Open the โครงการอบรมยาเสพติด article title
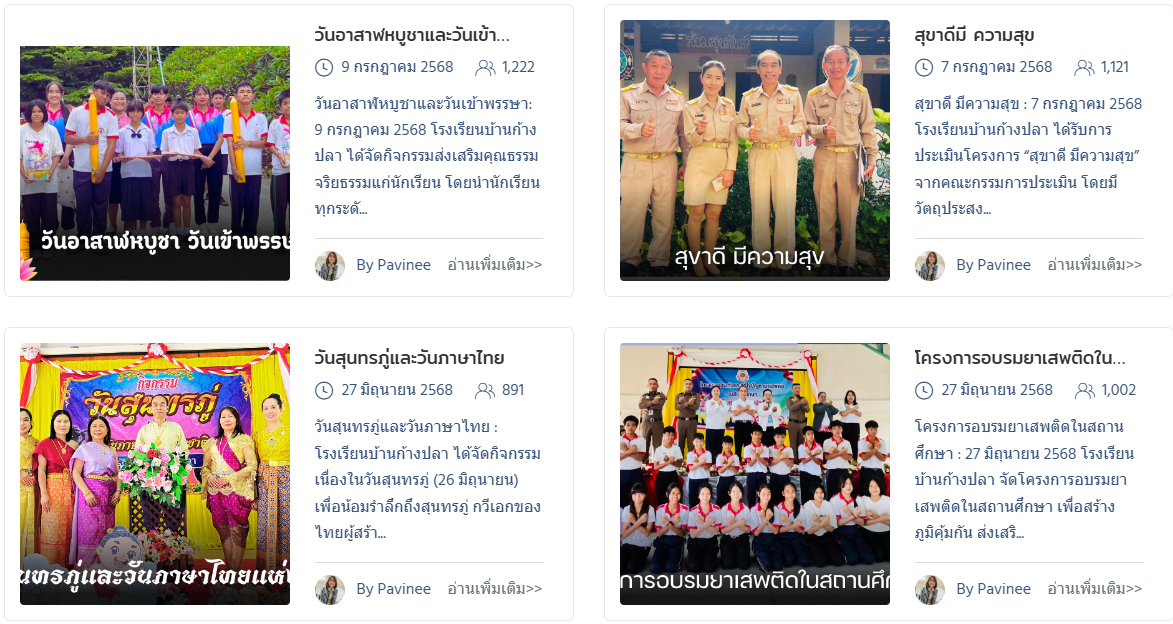This screenshot has height=624, width=1173. [x=1020, y=358]
